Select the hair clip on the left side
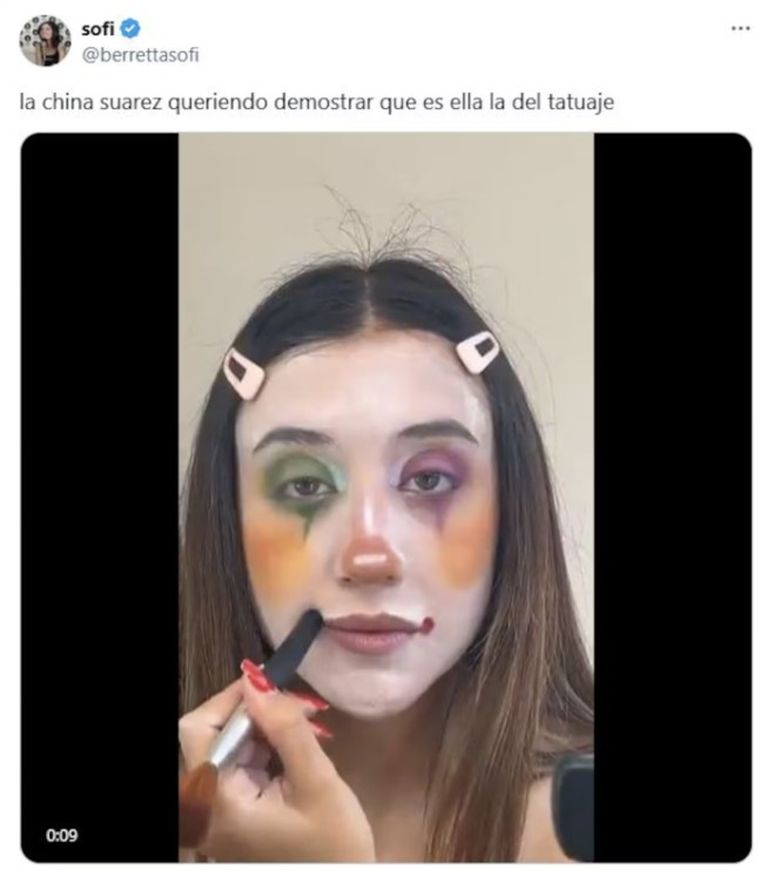The width and height of the screenshot is (760, 870). click(x=243, y=372)
